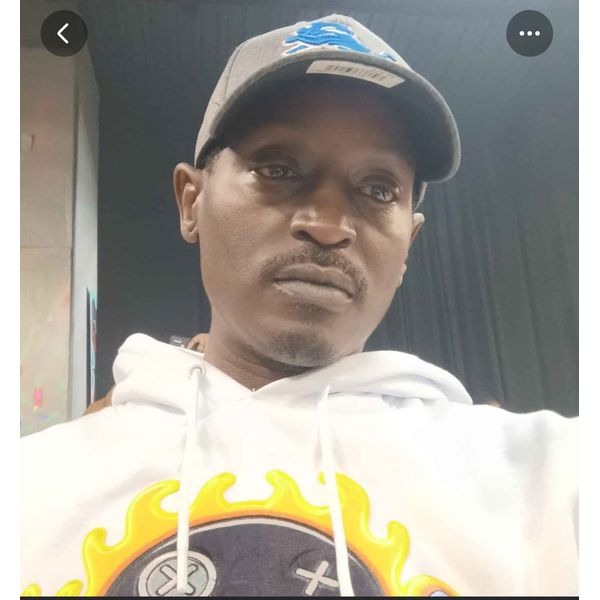Go back using the arrow button
The image size is (600, 600).
[x=63, y=34]
